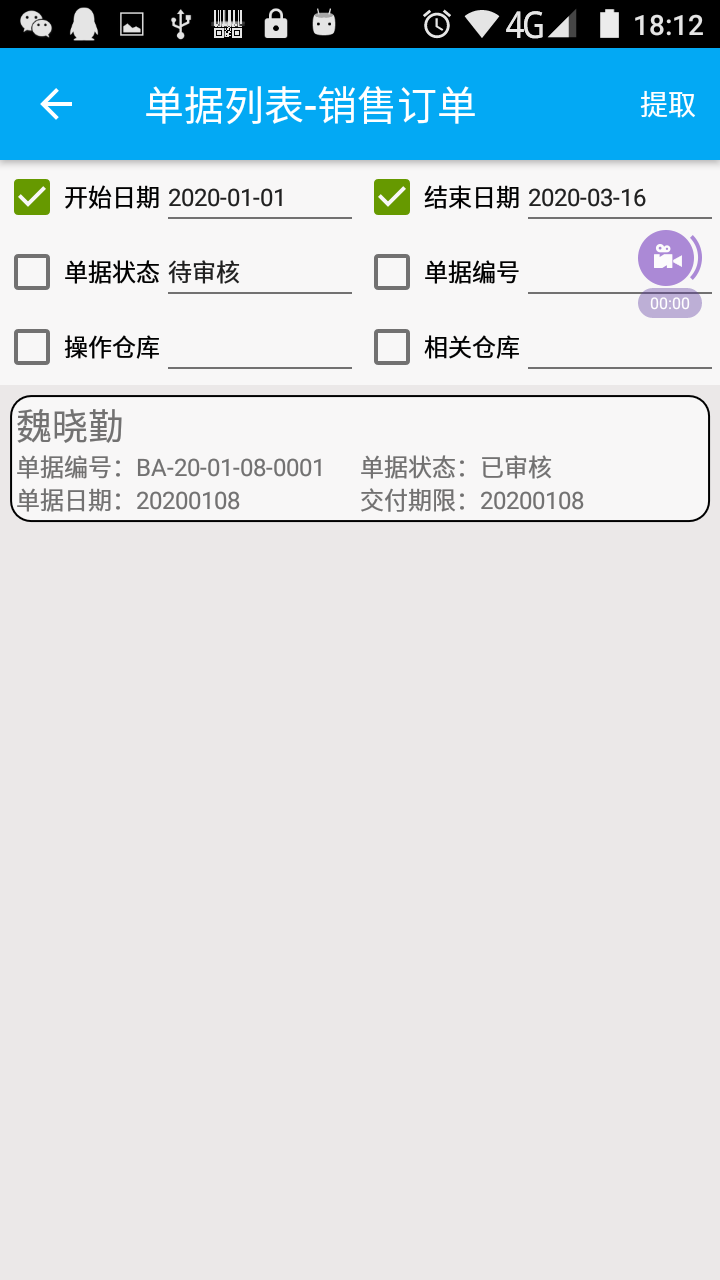Screen dimensions: 720x1280
Task: Check the 相关仓库 checkbox
Action: point(392,347)
